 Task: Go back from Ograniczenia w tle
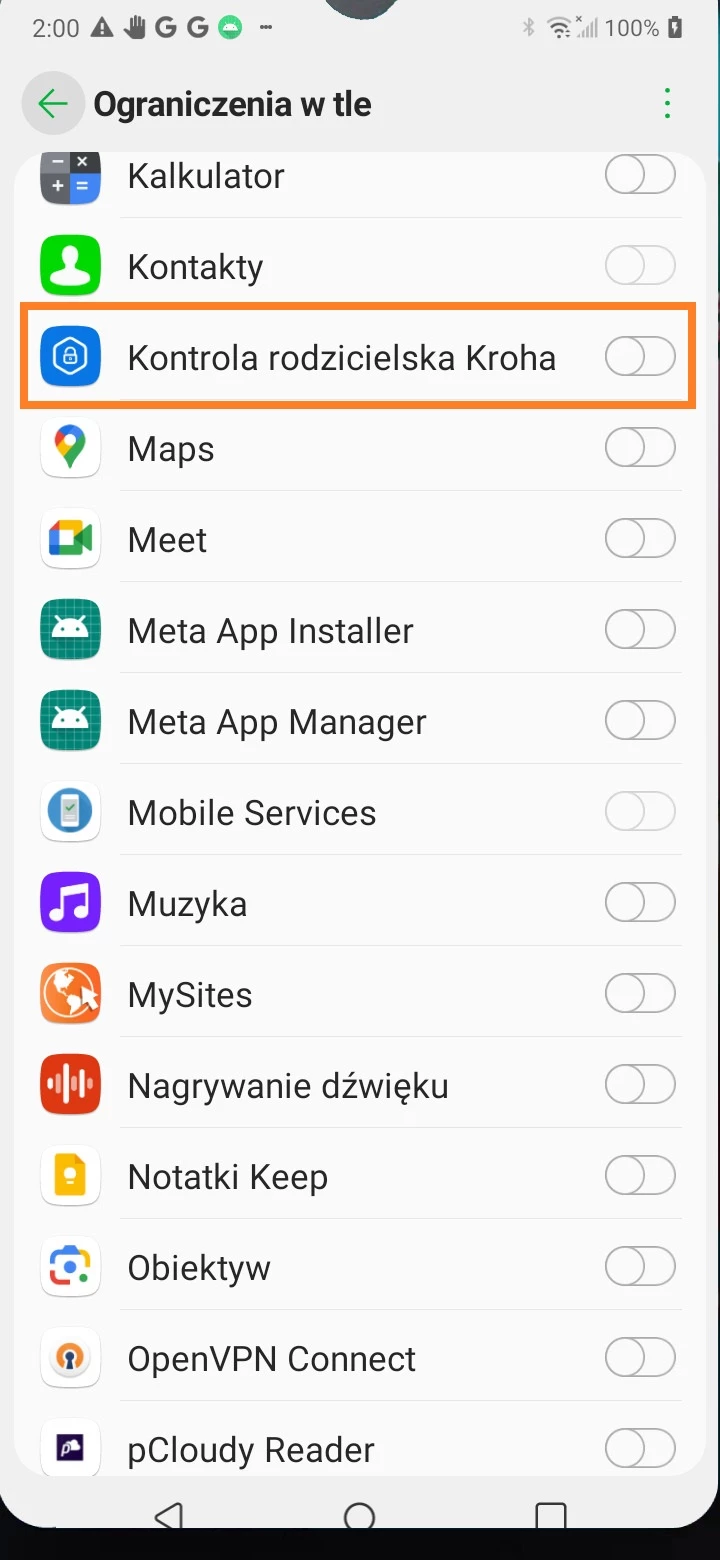[52, 104]
